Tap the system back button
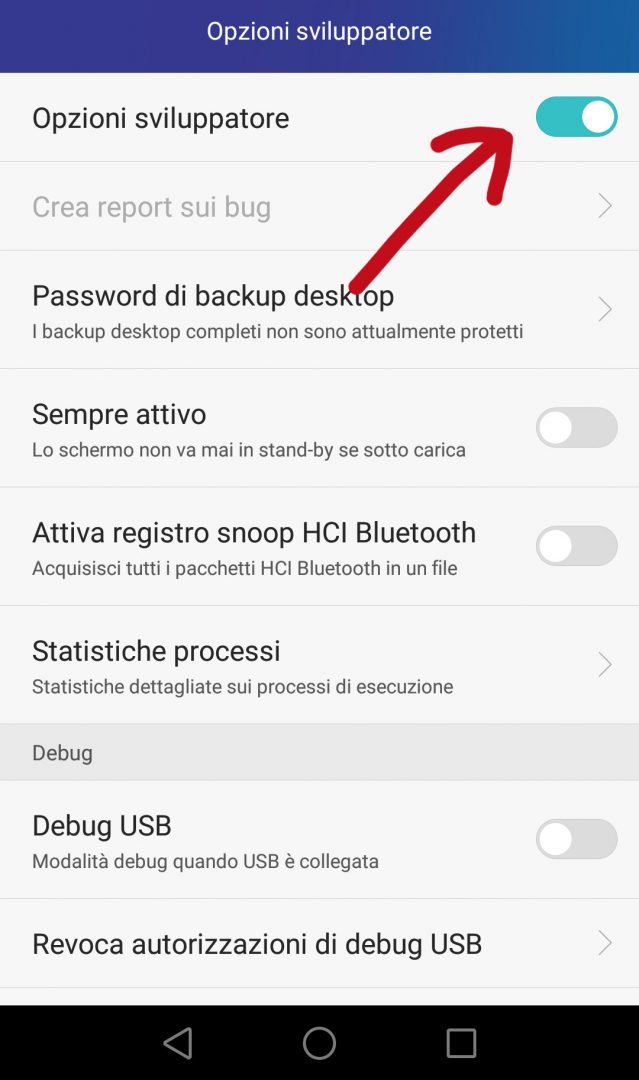This screenshot has width=639, height=1080. click(x=178, y=1043)
